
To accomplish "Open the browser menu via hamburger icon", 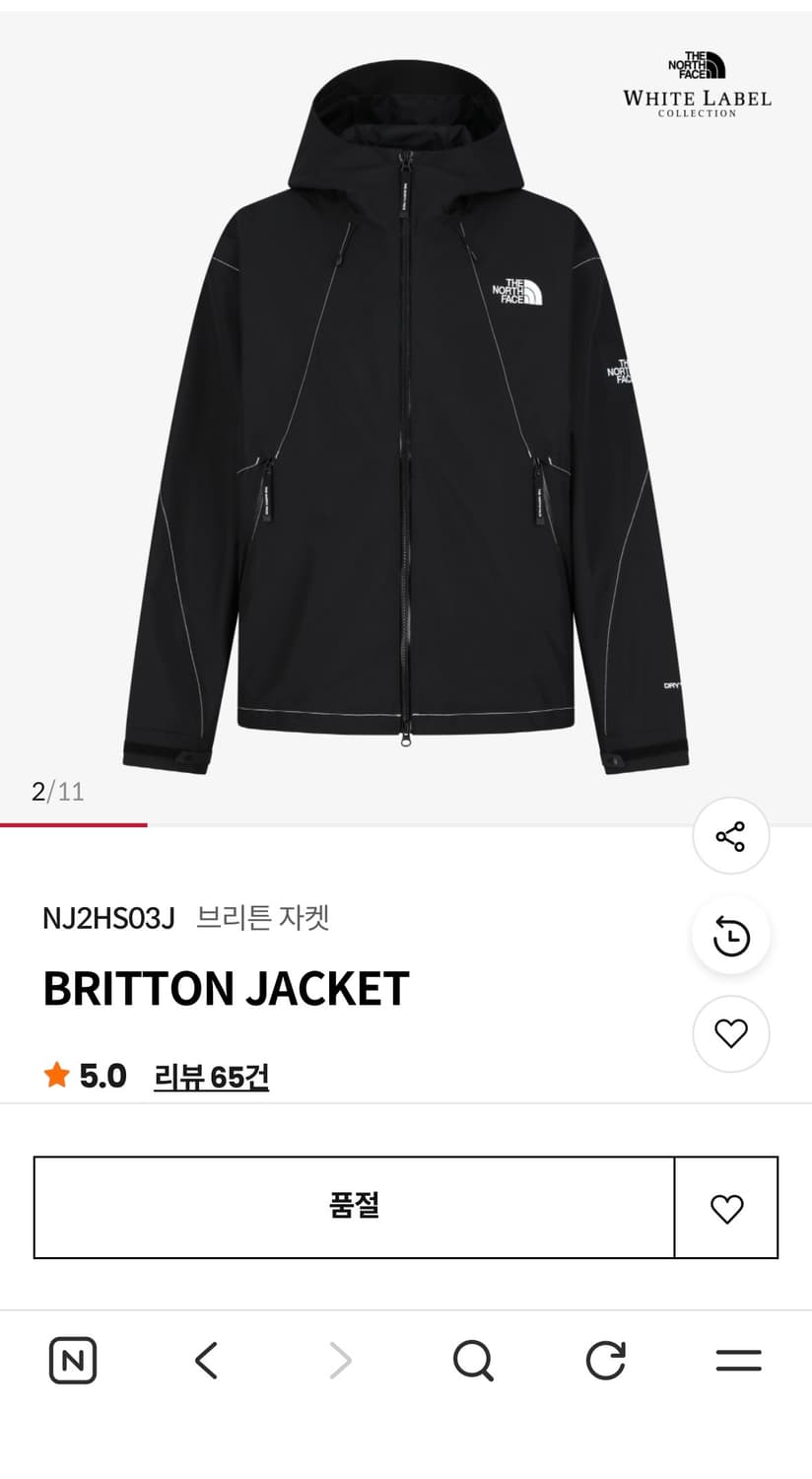I will click(737, 1361).
